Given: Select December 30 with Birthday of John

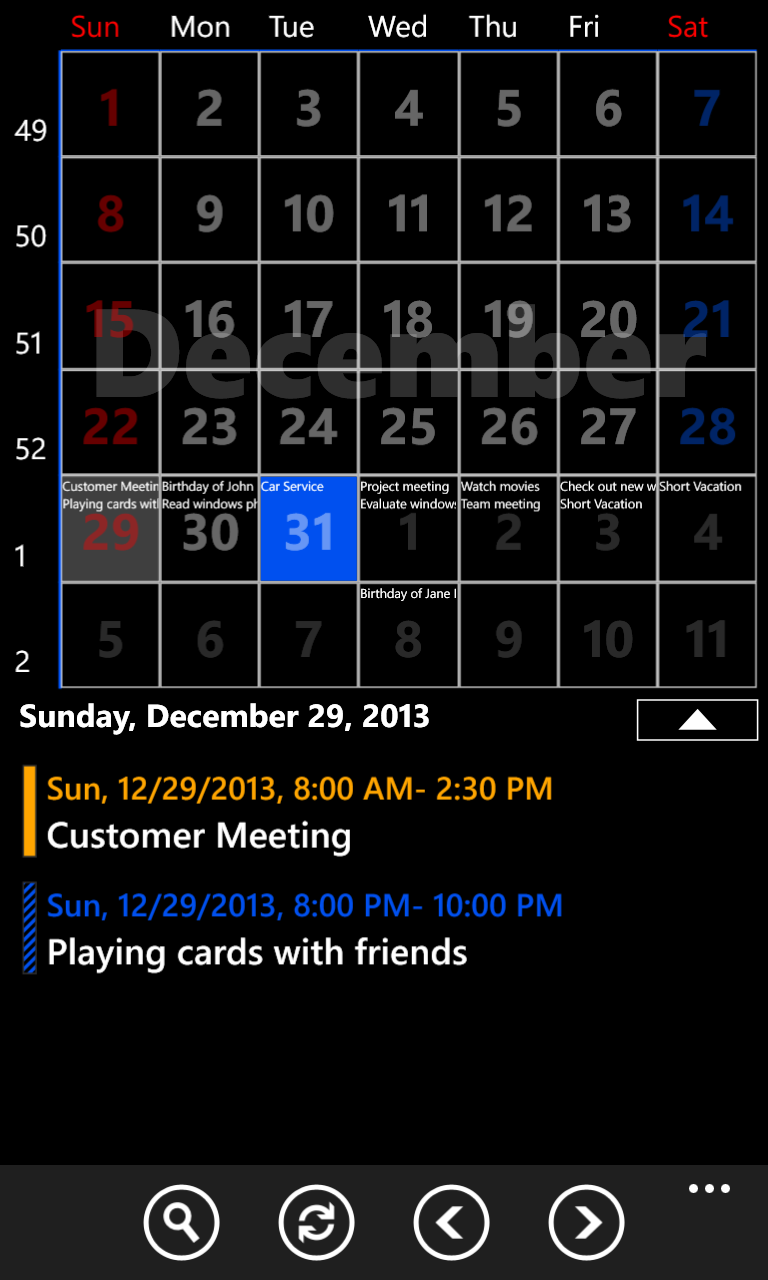Looking at the screenshot, I should (x=209, y=529).
